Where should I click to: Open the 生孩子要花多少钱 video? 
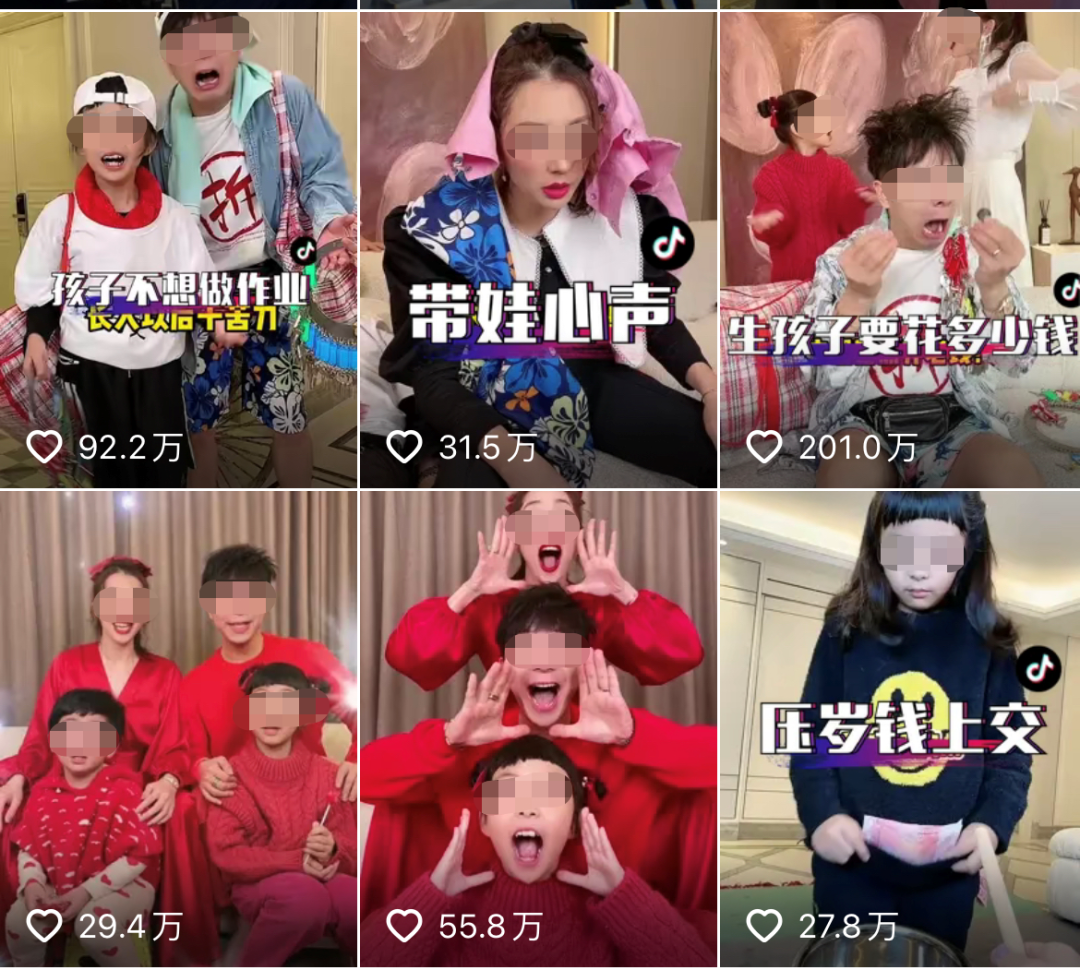900,250
